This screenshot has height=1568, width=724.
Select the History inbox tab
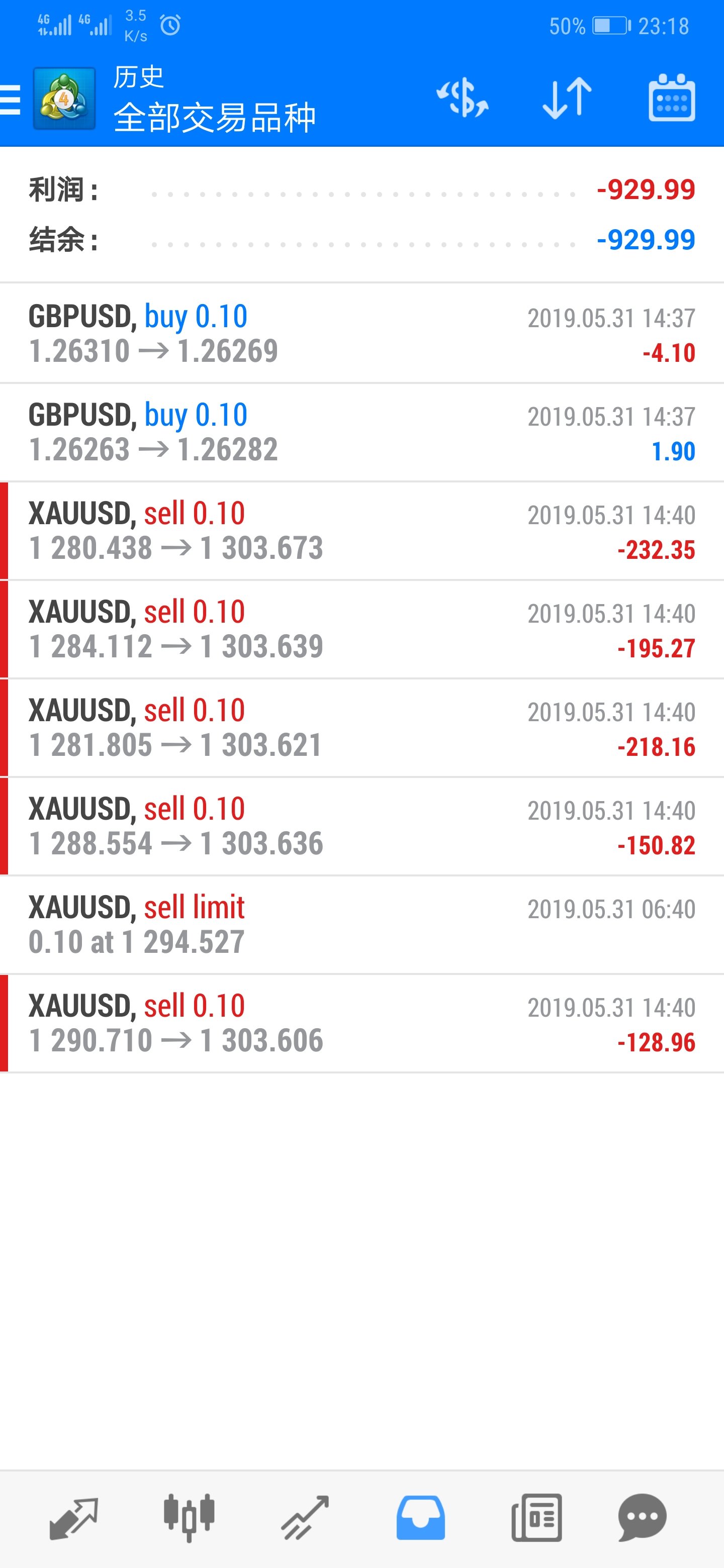click(x=421, y=1519)
